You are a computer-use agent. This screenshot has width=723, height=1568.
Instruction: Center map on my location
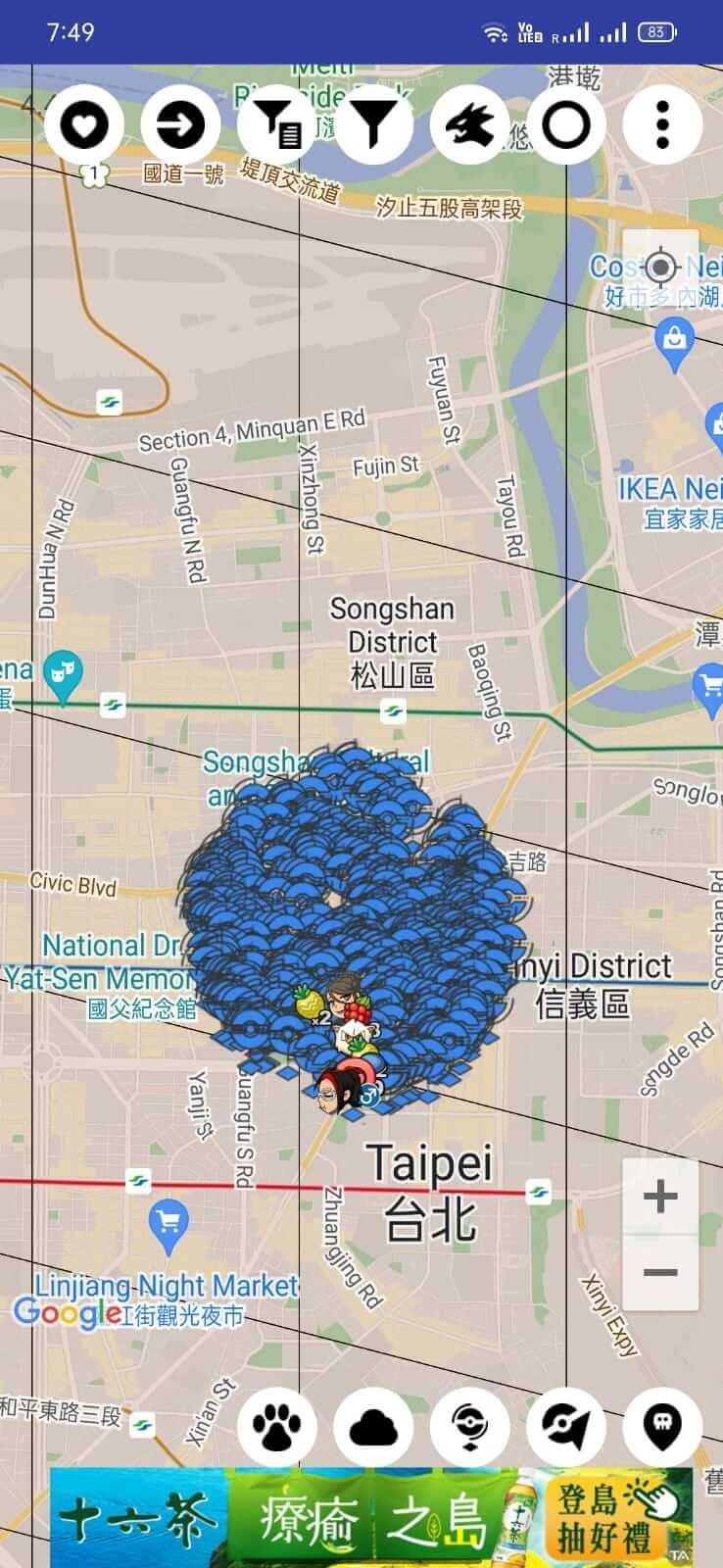point(661,267)
